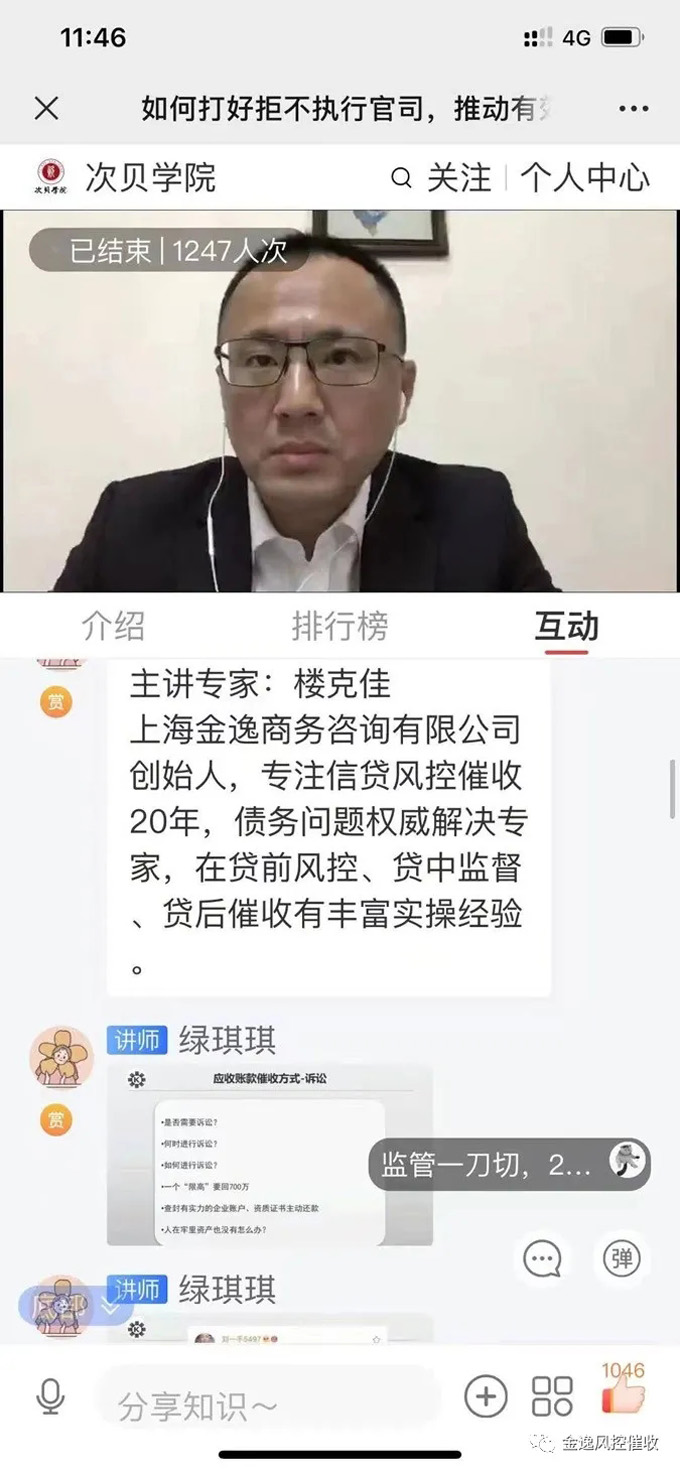Select the 互动 tab
Screen dimensions: 680x1472
click(566, 626)
